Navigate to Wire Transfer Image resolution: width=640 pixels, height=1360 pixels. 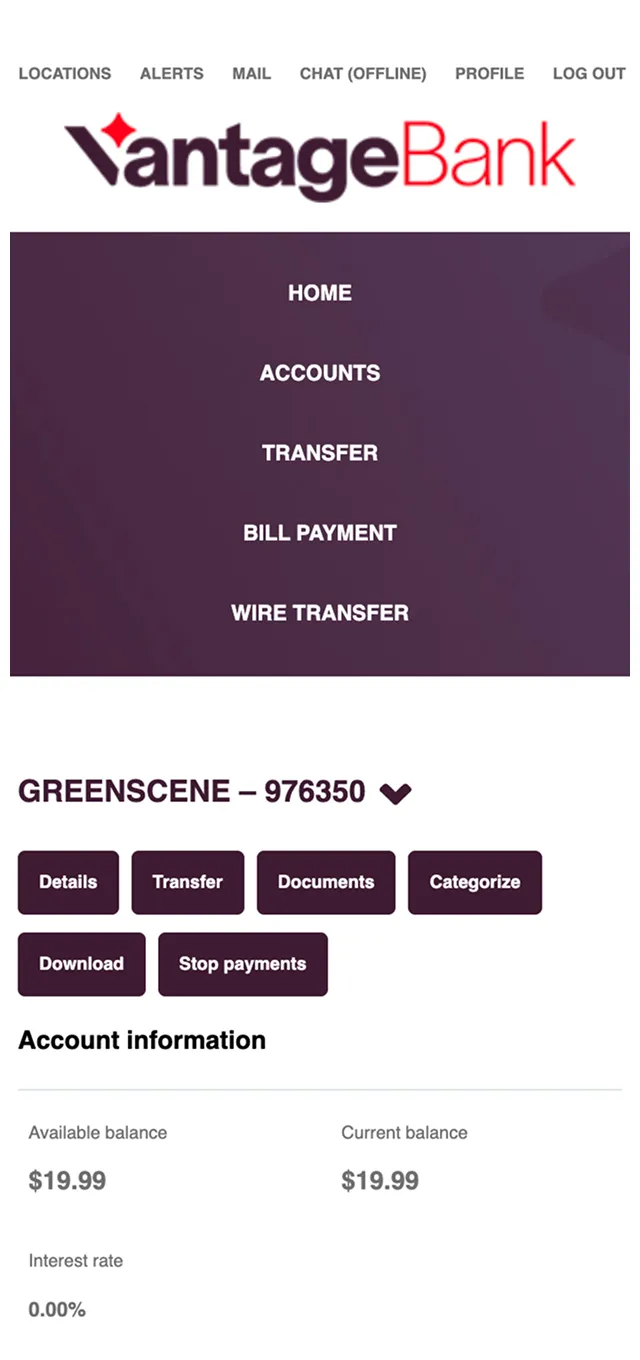320,613
